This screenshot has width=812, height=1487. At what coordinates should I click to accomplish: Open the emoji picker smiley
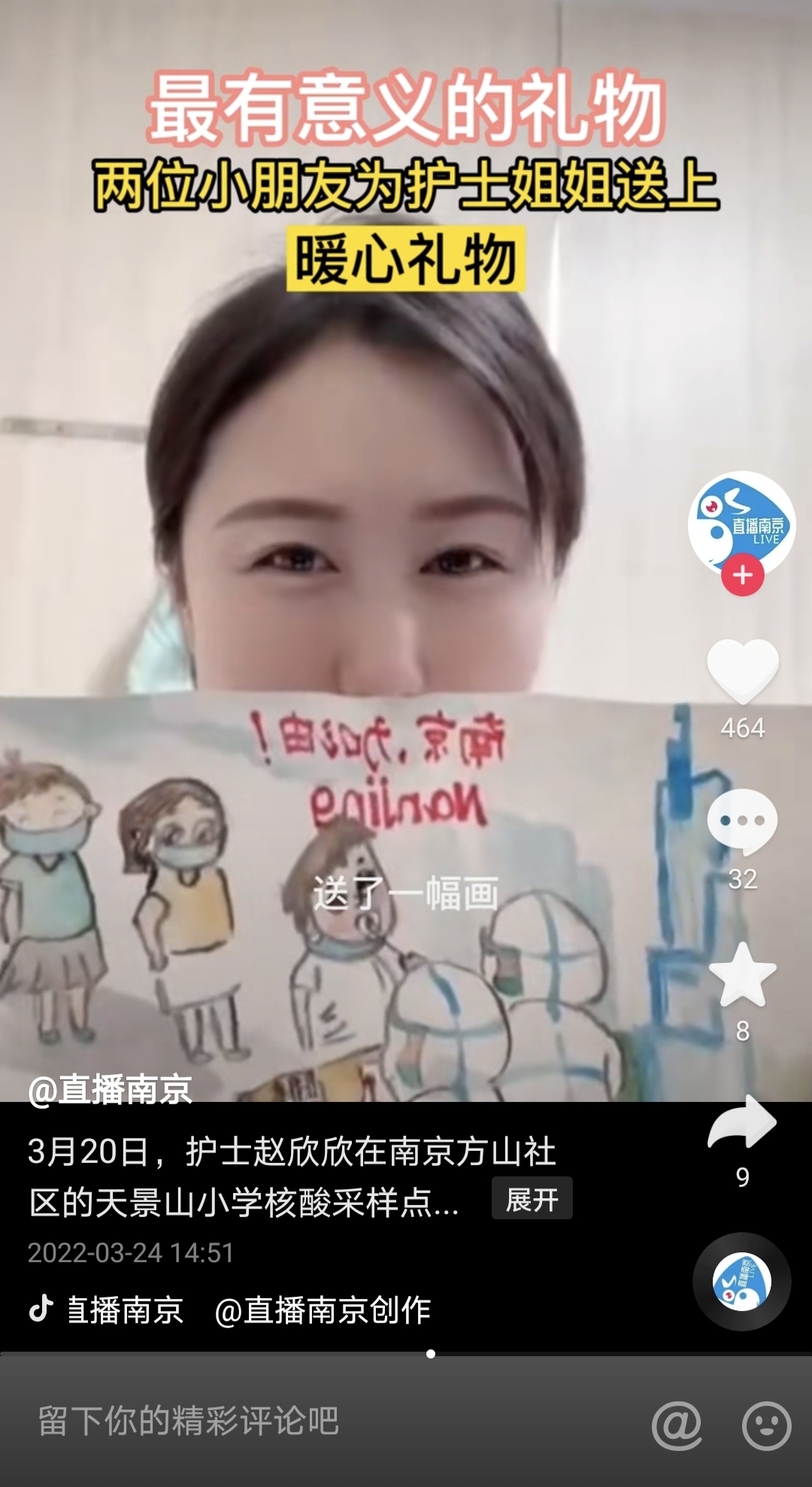pyautogui.click(x=766, y=1425)
